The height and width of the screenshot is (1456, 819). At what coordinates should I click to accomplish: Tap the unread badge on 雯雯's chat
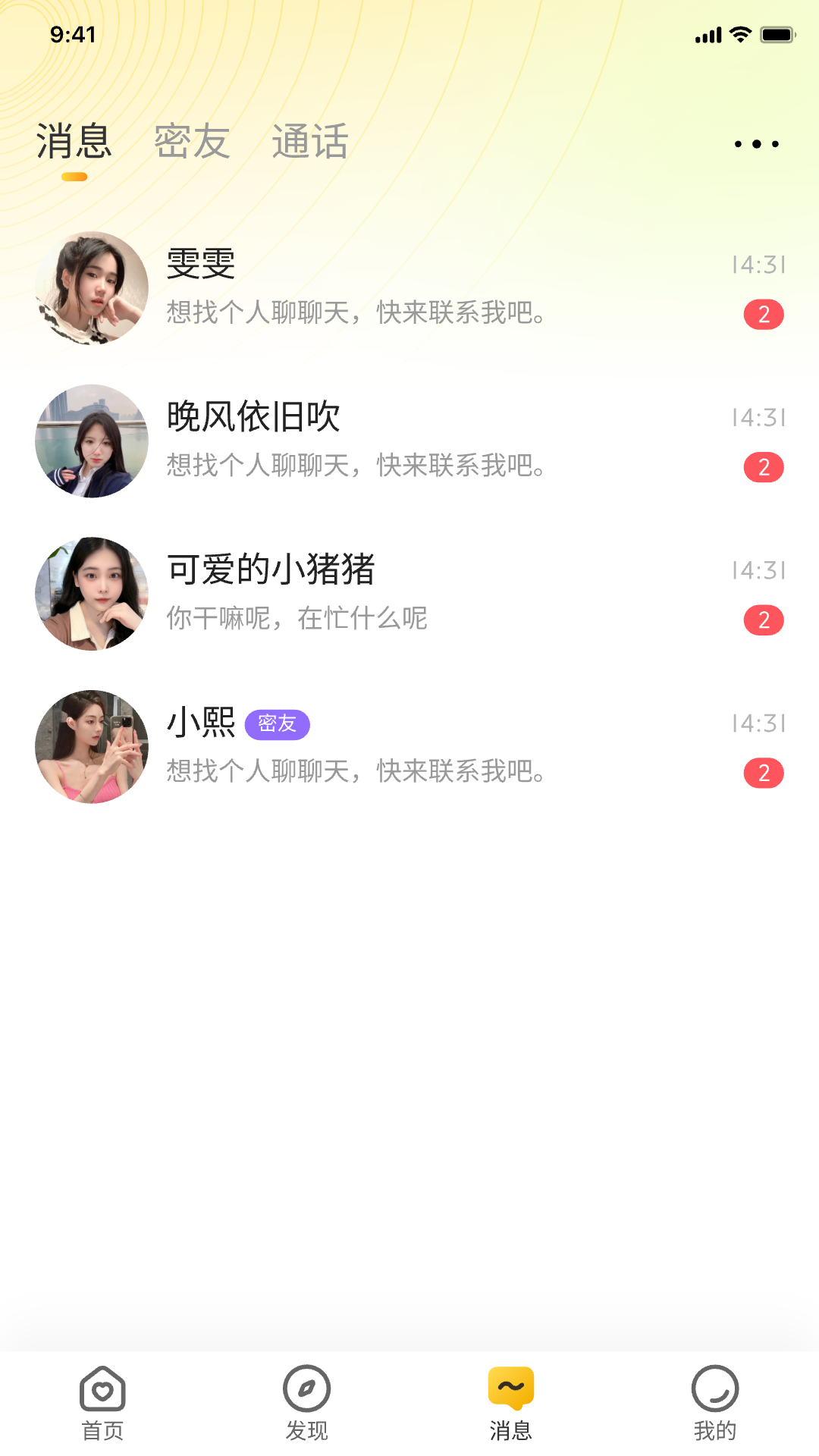[x=765, y=313]
